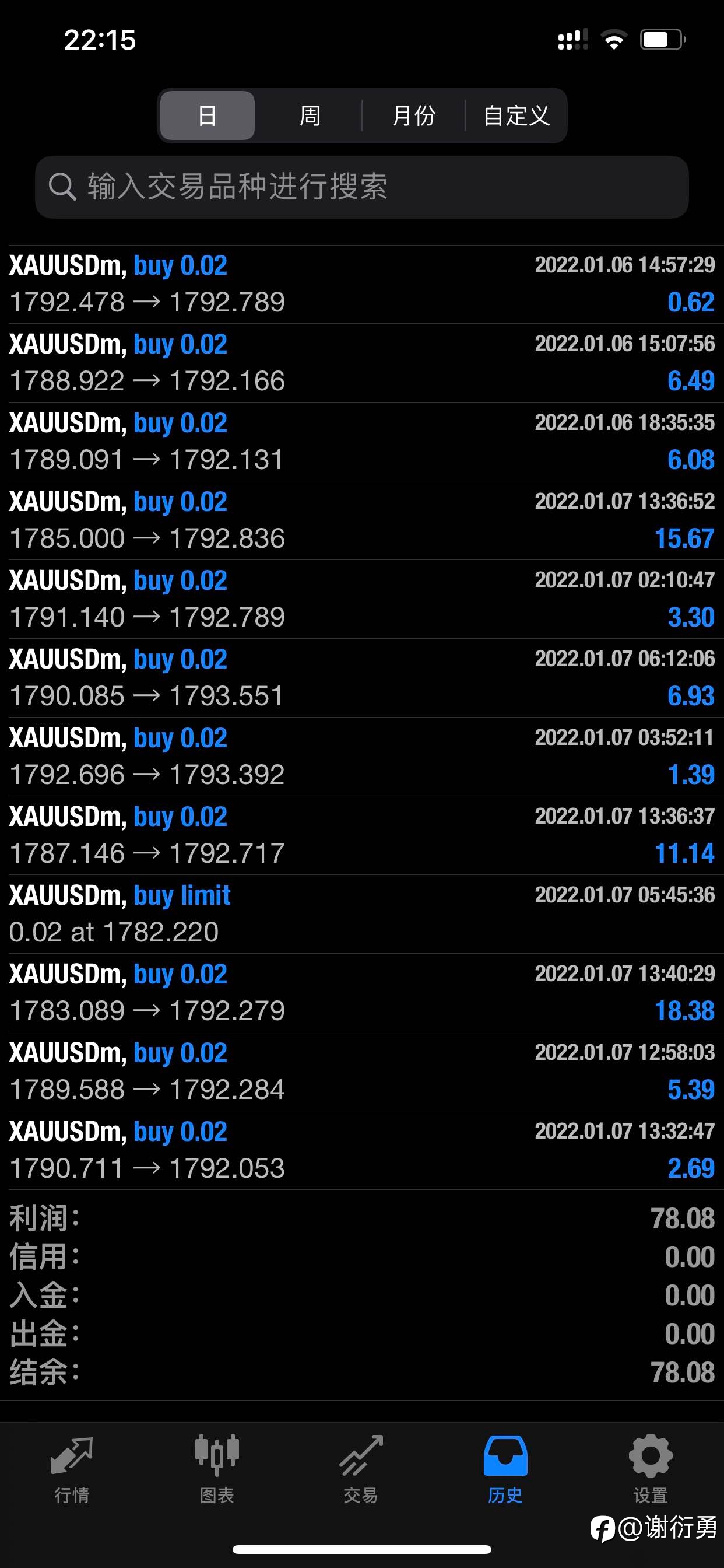Tap the symbol search field
This screenshot has width=724, height=1568.
click(x=362, y=187)
